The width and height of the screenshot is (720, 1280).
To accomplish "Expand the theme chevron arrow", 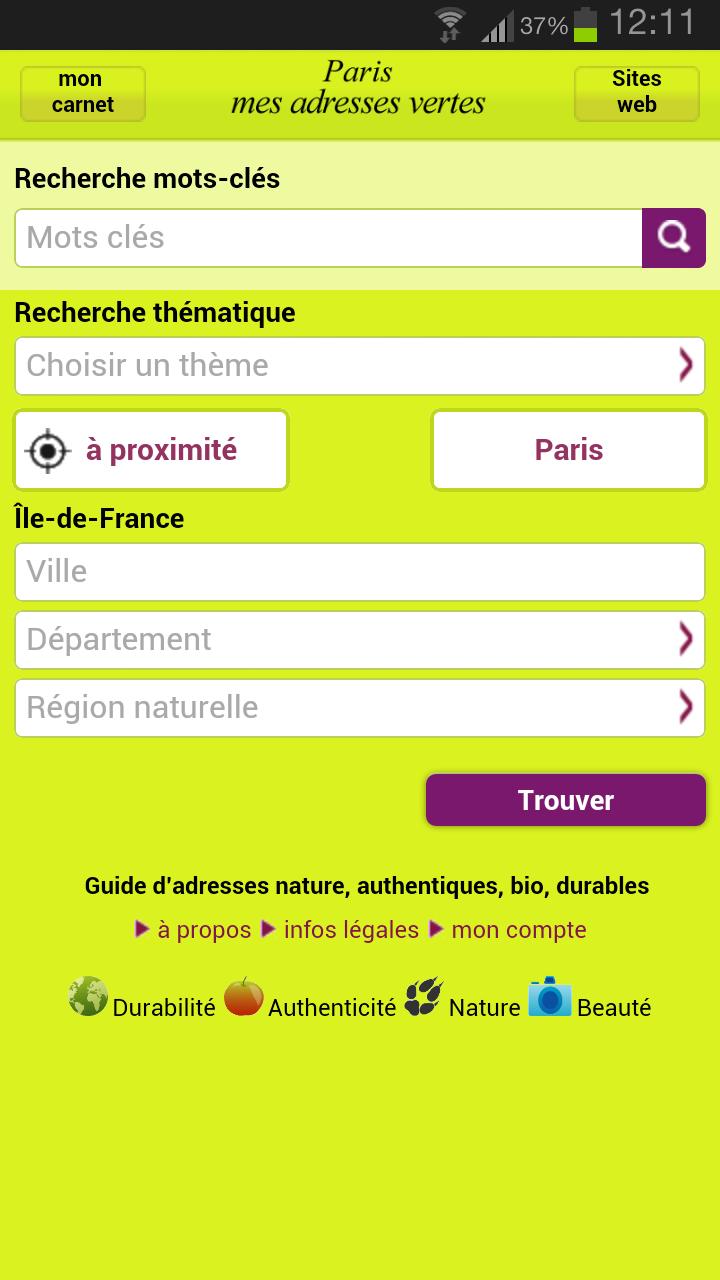I will [x=684, y=366].
